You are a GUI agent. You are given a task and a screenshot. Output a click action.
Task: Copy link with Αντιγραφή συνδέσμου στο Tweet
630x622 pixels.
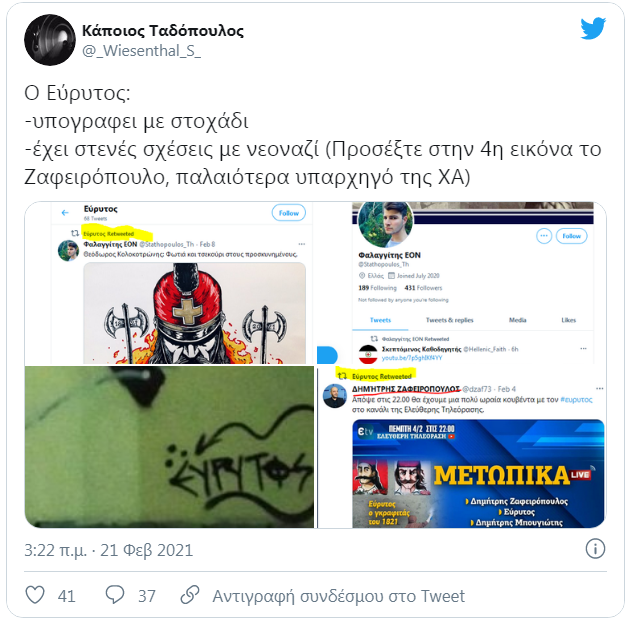click(338, 595)
